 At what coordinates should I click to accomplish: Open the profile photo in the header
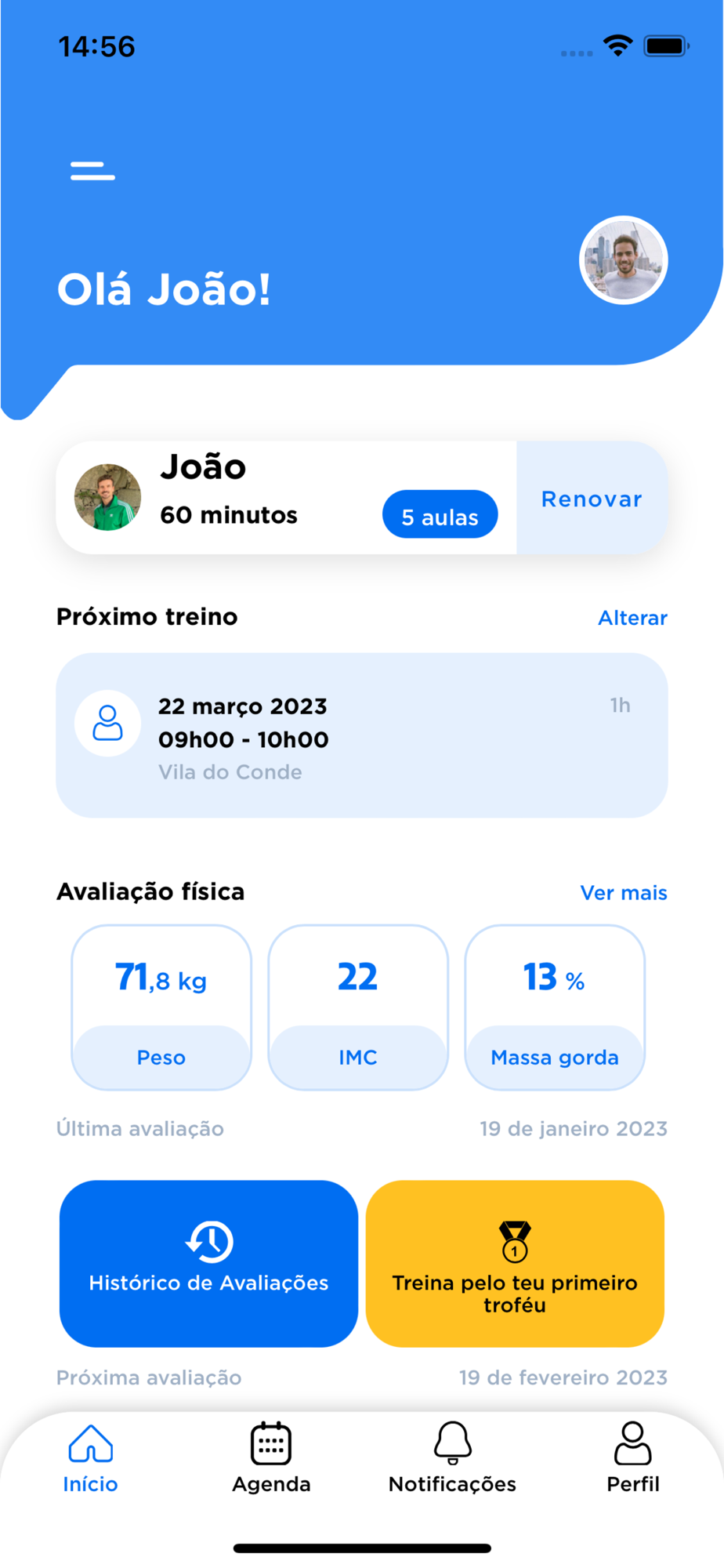point(623,260)
